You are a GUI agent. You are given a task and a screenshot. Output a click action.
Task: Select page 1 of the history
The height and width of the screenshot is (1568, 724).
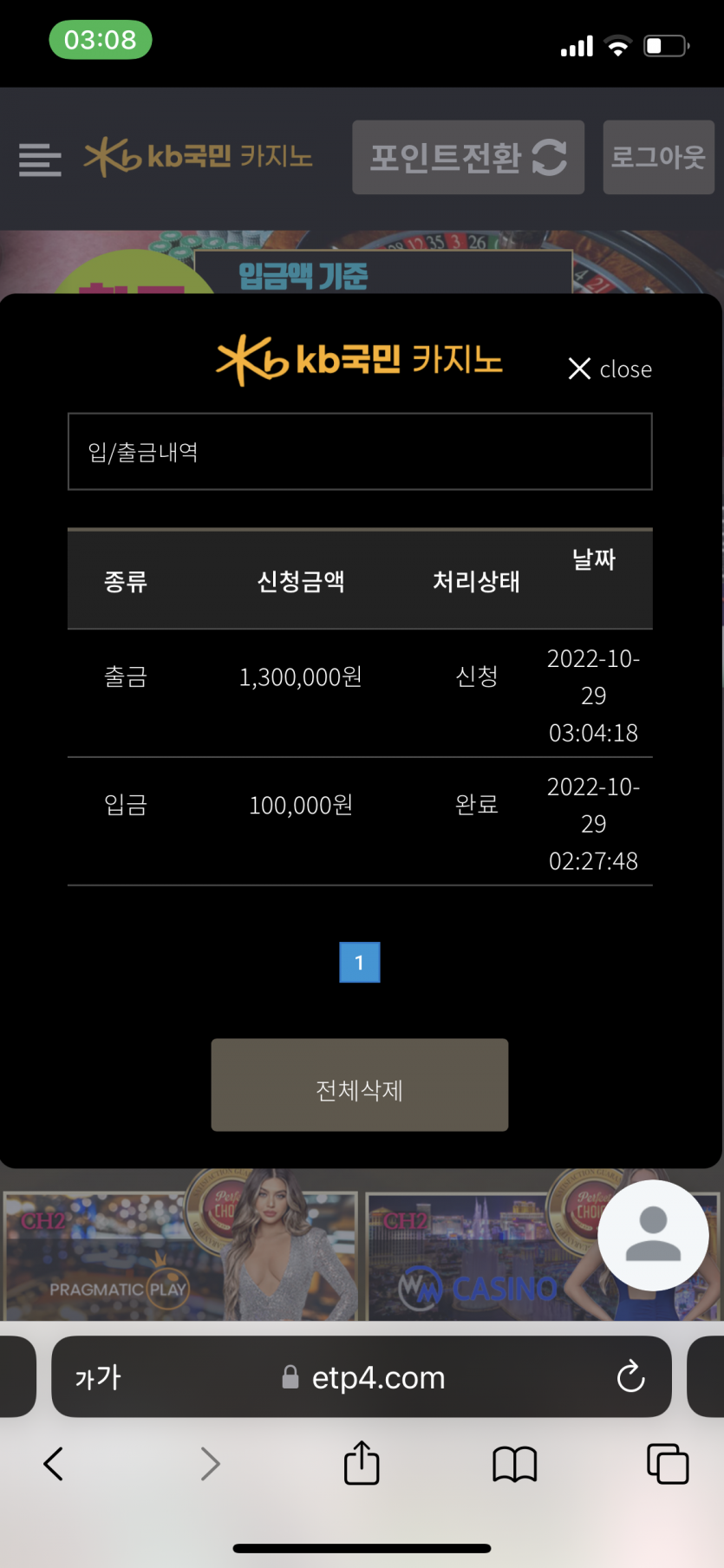[x=359, y=962]
